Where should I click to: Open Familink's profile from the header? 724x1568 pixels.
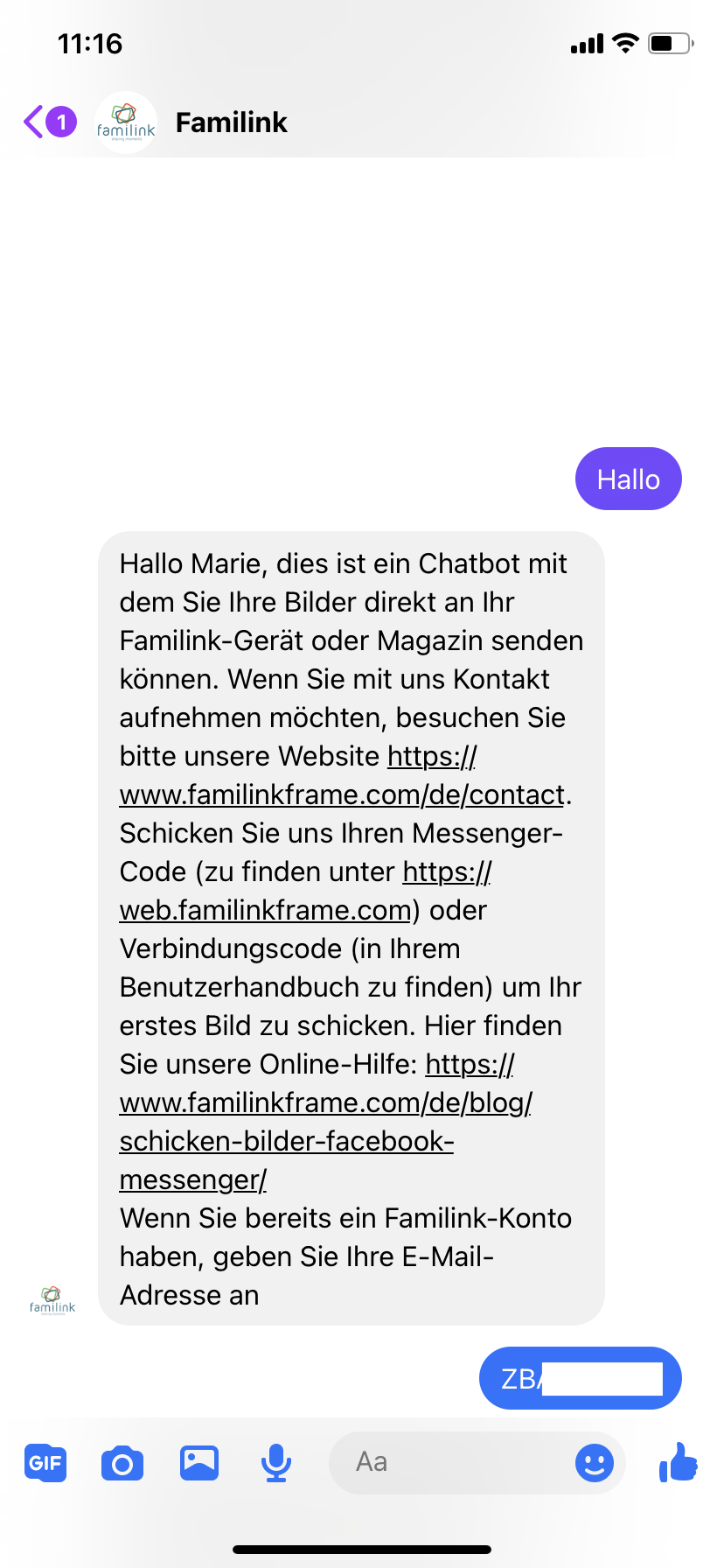coord(231,122)
